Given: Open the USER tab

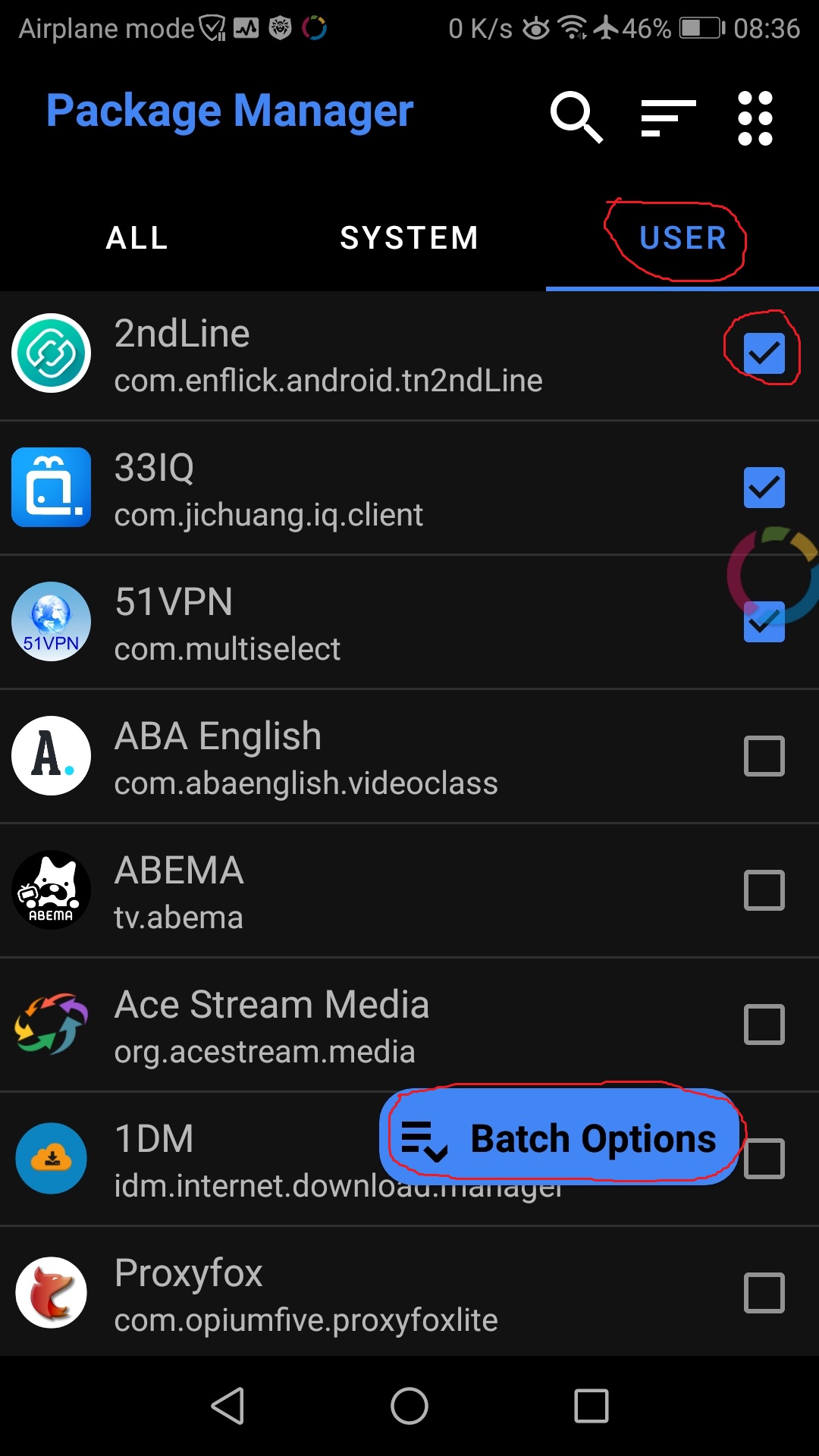Looking at the screenshot, I should click(x=682, y=238).
